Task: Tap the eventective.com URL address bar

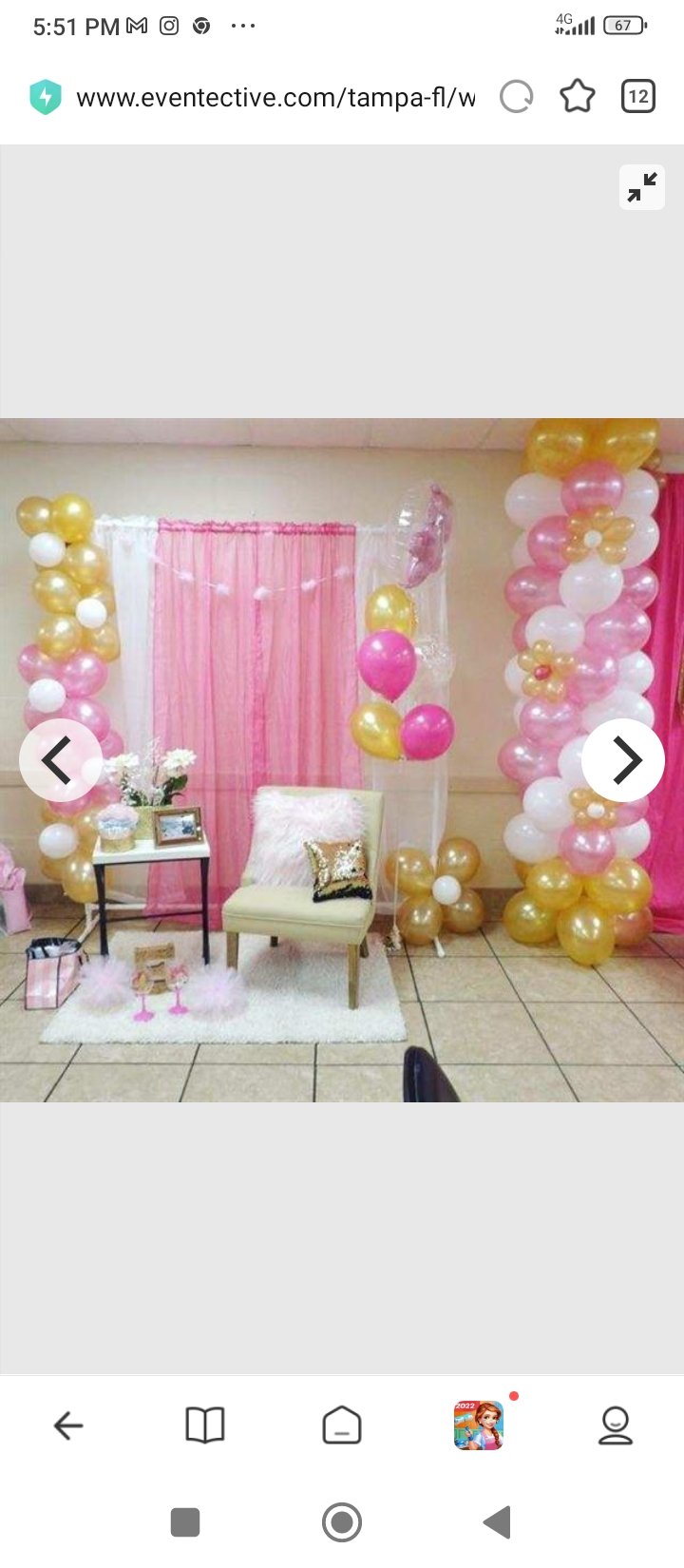Action: click(x=275, y=95)
